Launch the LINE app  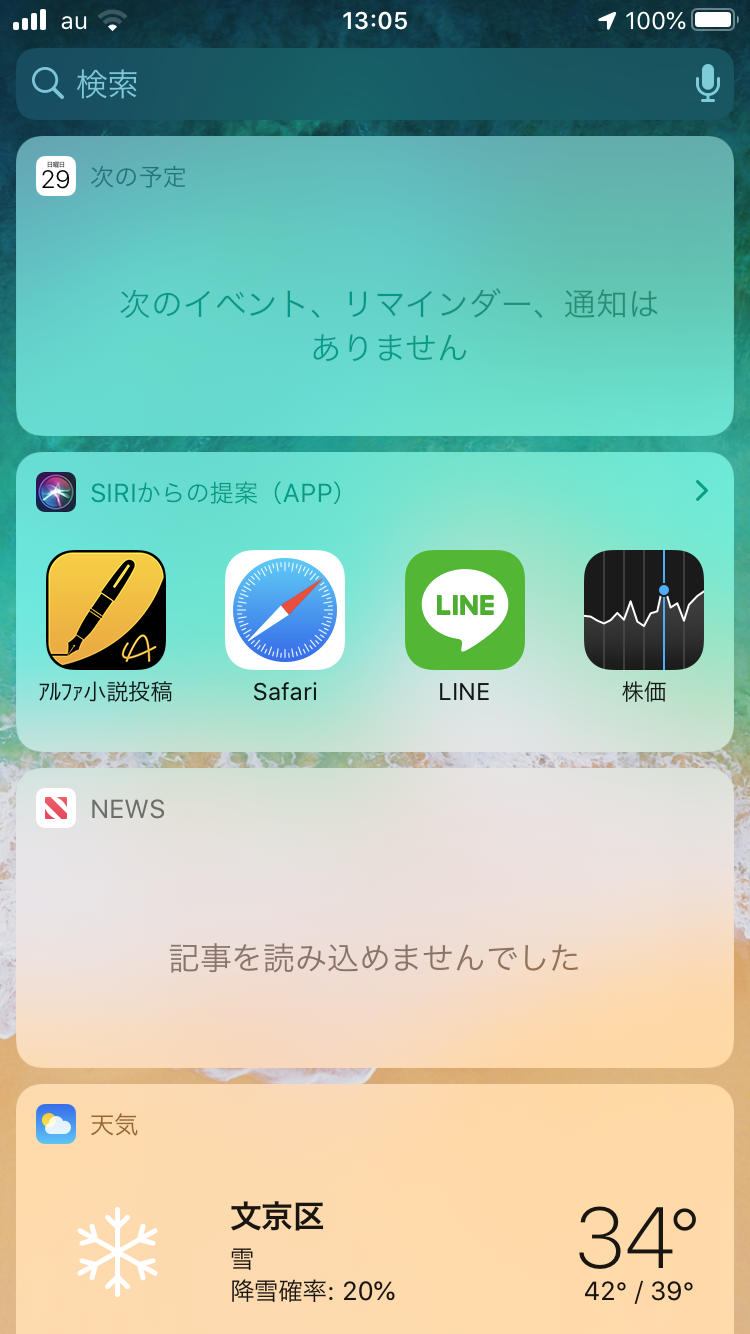(464, 610)
